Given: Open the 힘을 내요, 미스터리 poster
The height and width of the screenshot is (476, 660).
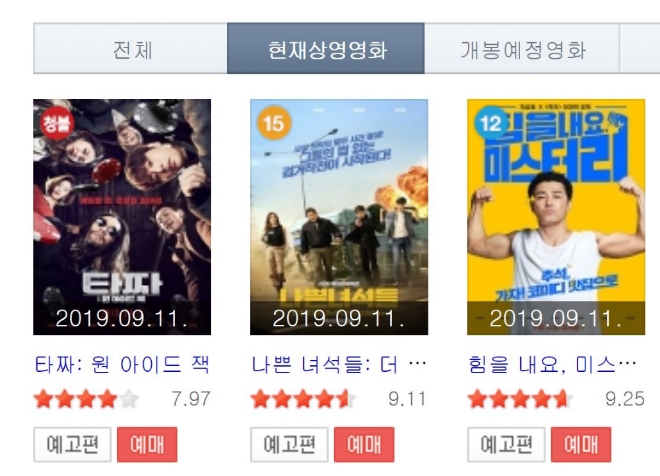Looking at the screenshot, I should [x=556, y=216].
